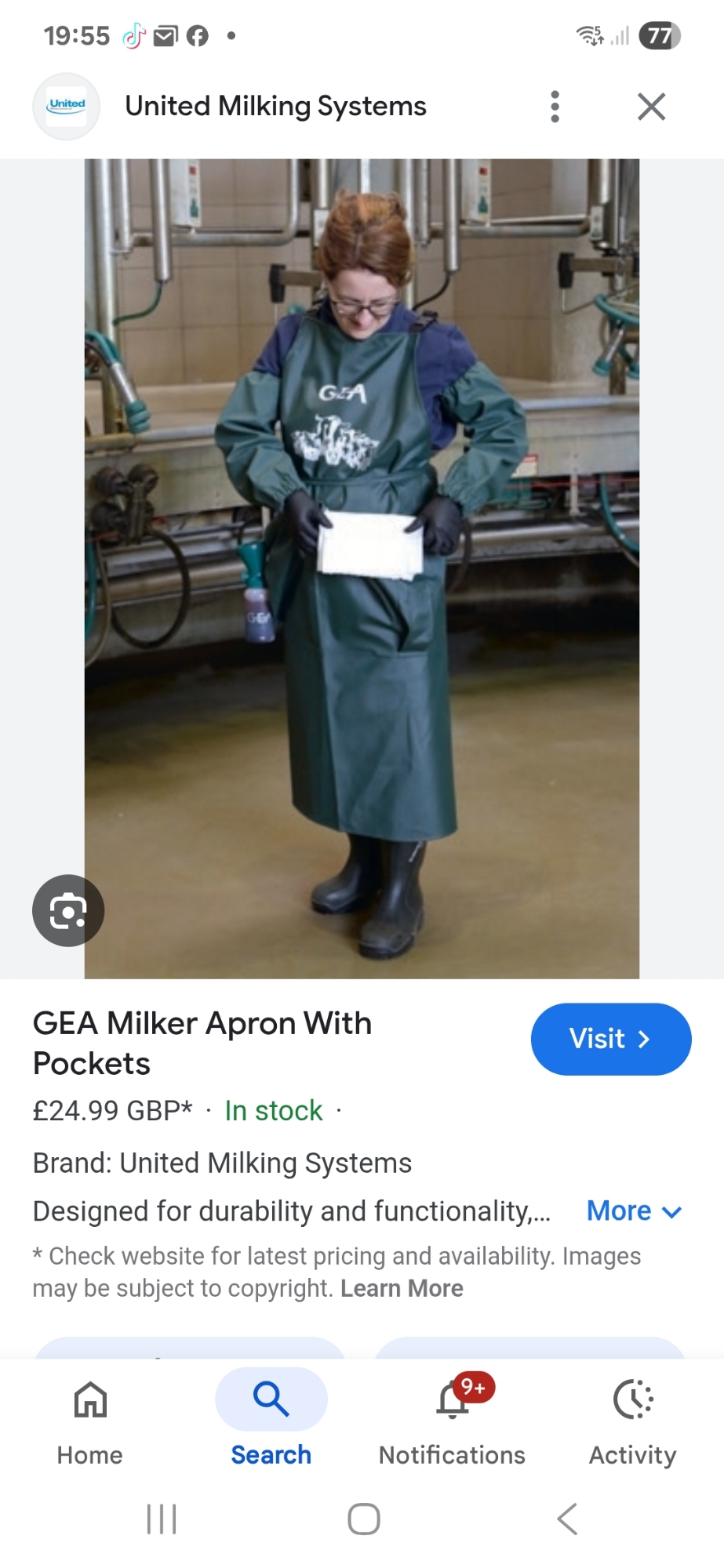The width and height of the screenshot is (724, 1568).
Task: Tap the system back button
Action: tap(566, 1519)
